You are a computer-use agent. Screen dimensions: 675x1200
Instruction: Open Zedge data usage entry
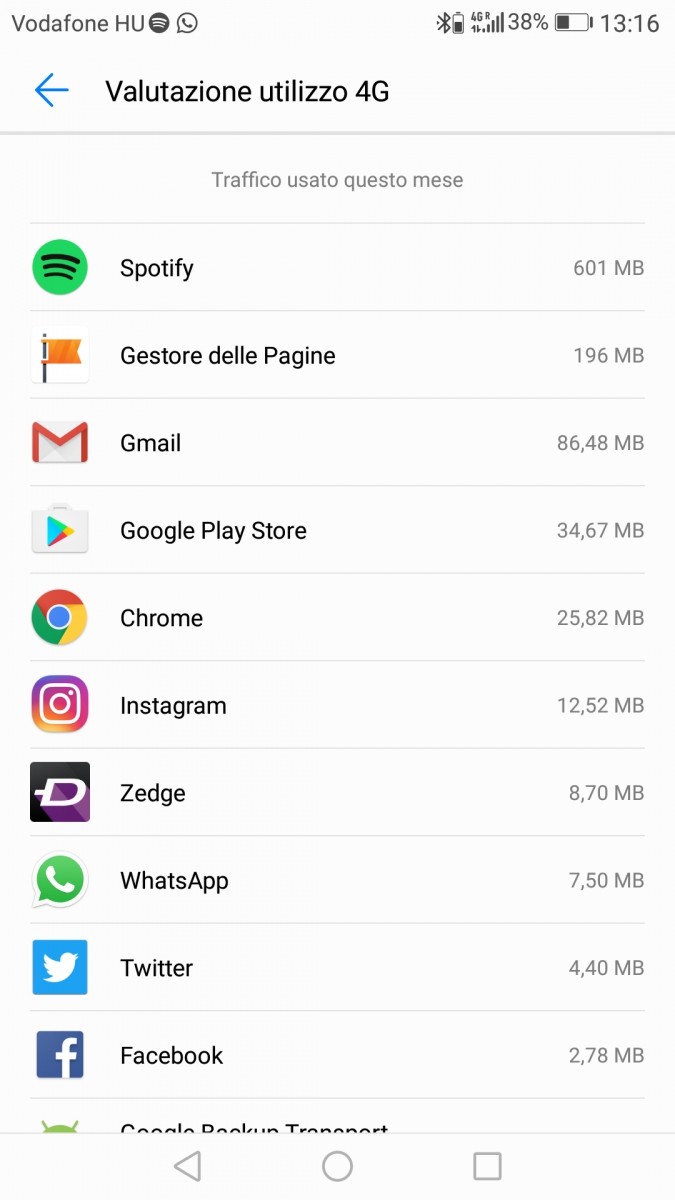click(x=337, y=793)
